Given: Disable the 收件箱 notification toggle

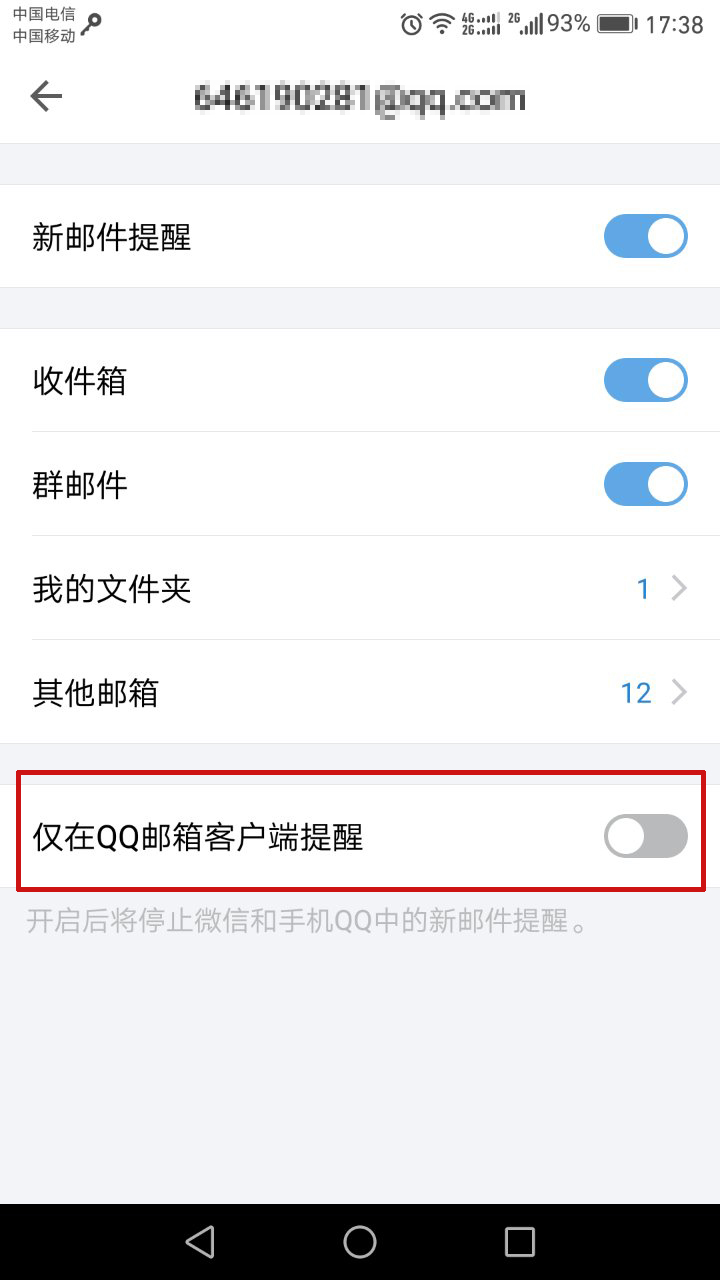Looking at the screenshot, I should tap(645, 381).
